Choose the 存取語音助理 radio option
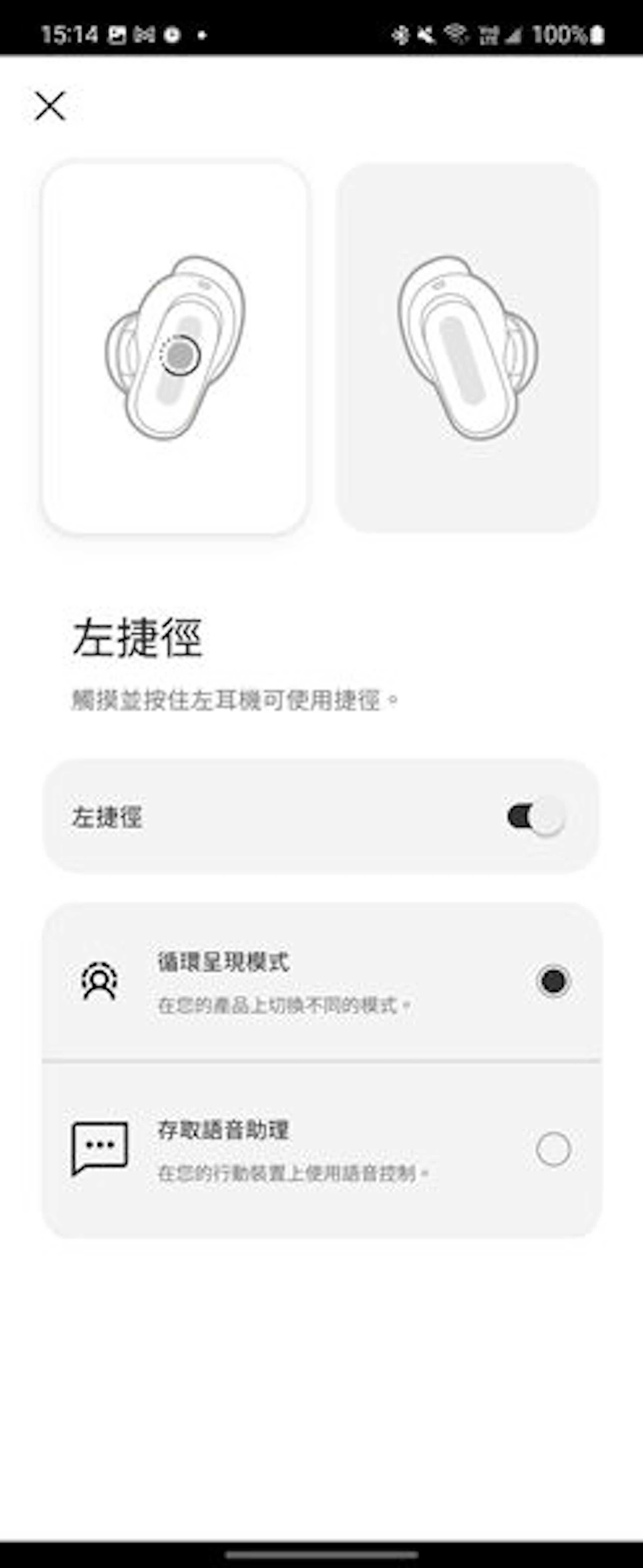643x1568 pixels. click(x=553, y=1149)
